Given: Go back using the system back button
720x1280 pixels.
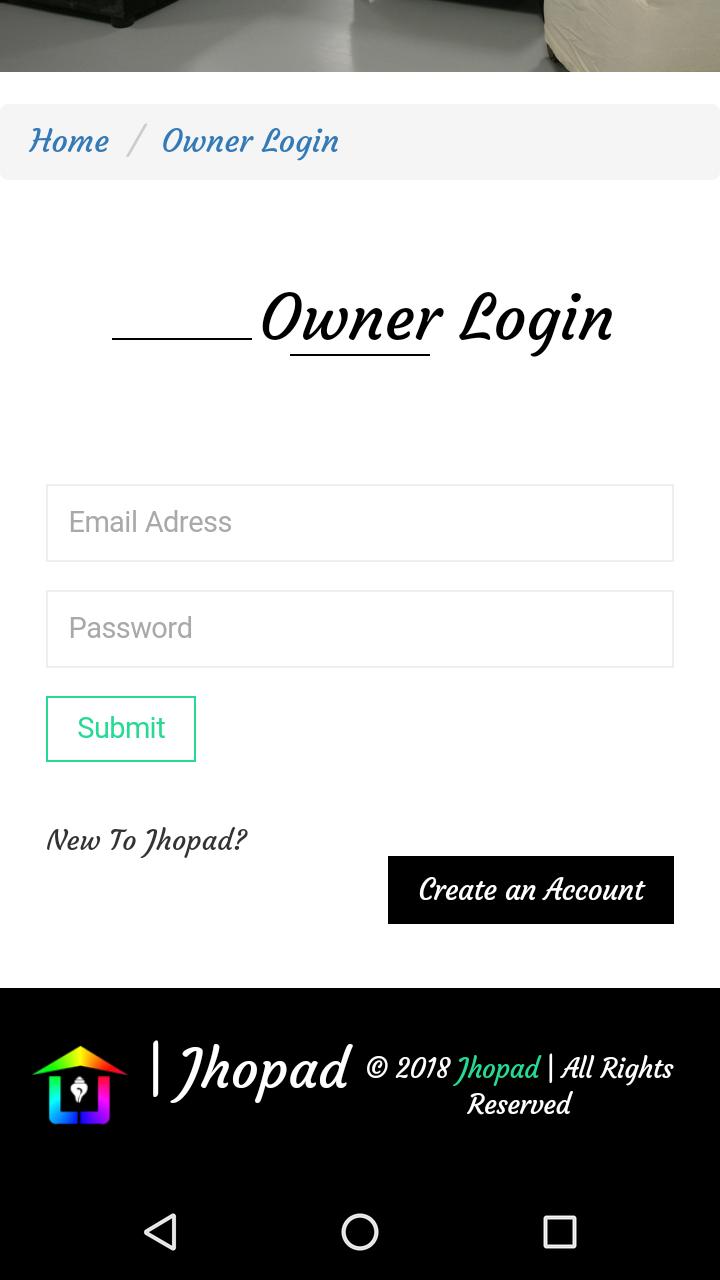Looking at the screenshot, I should [x=160, y=1232].
